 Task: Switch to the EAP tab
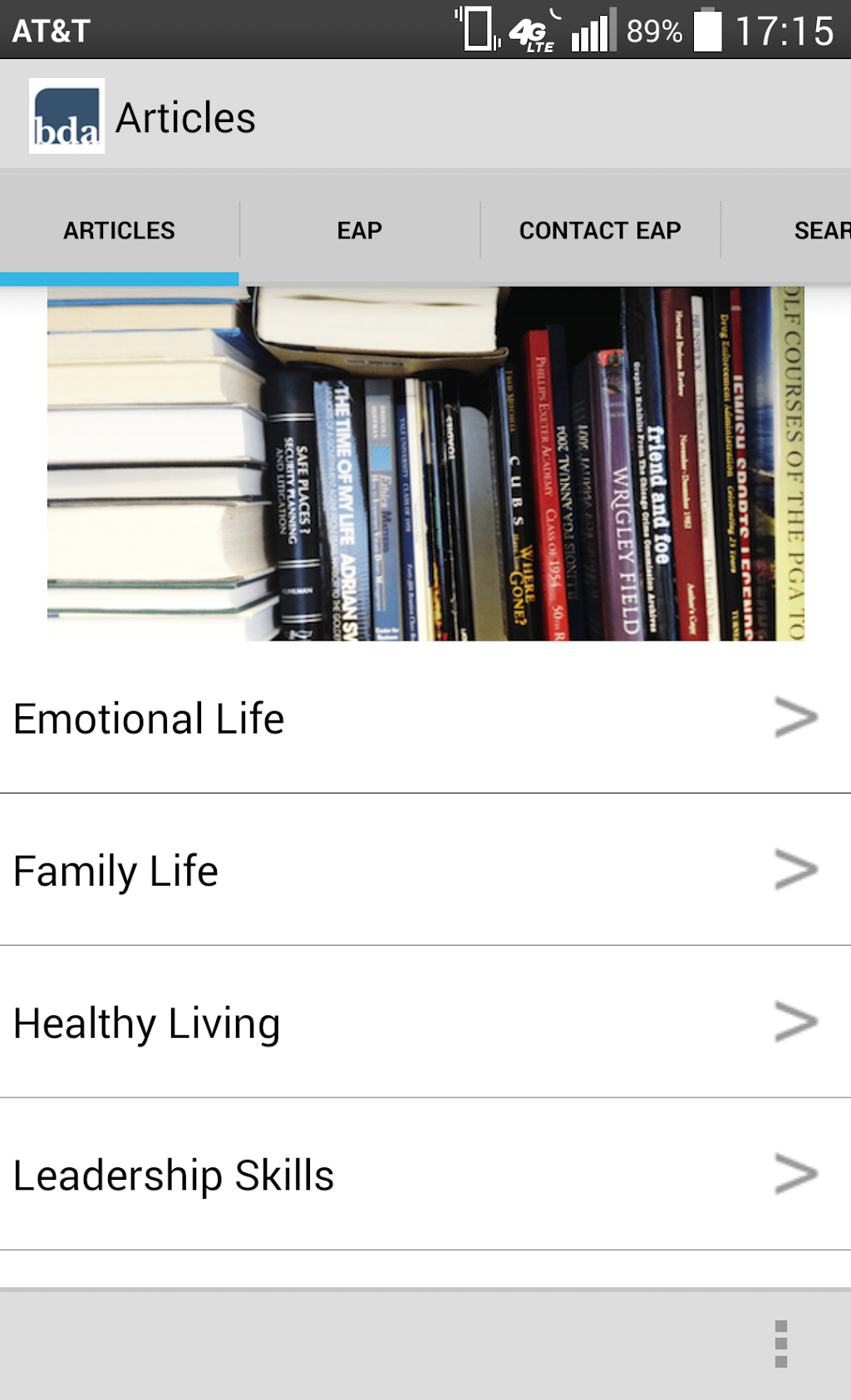click(x=359, y=230)
